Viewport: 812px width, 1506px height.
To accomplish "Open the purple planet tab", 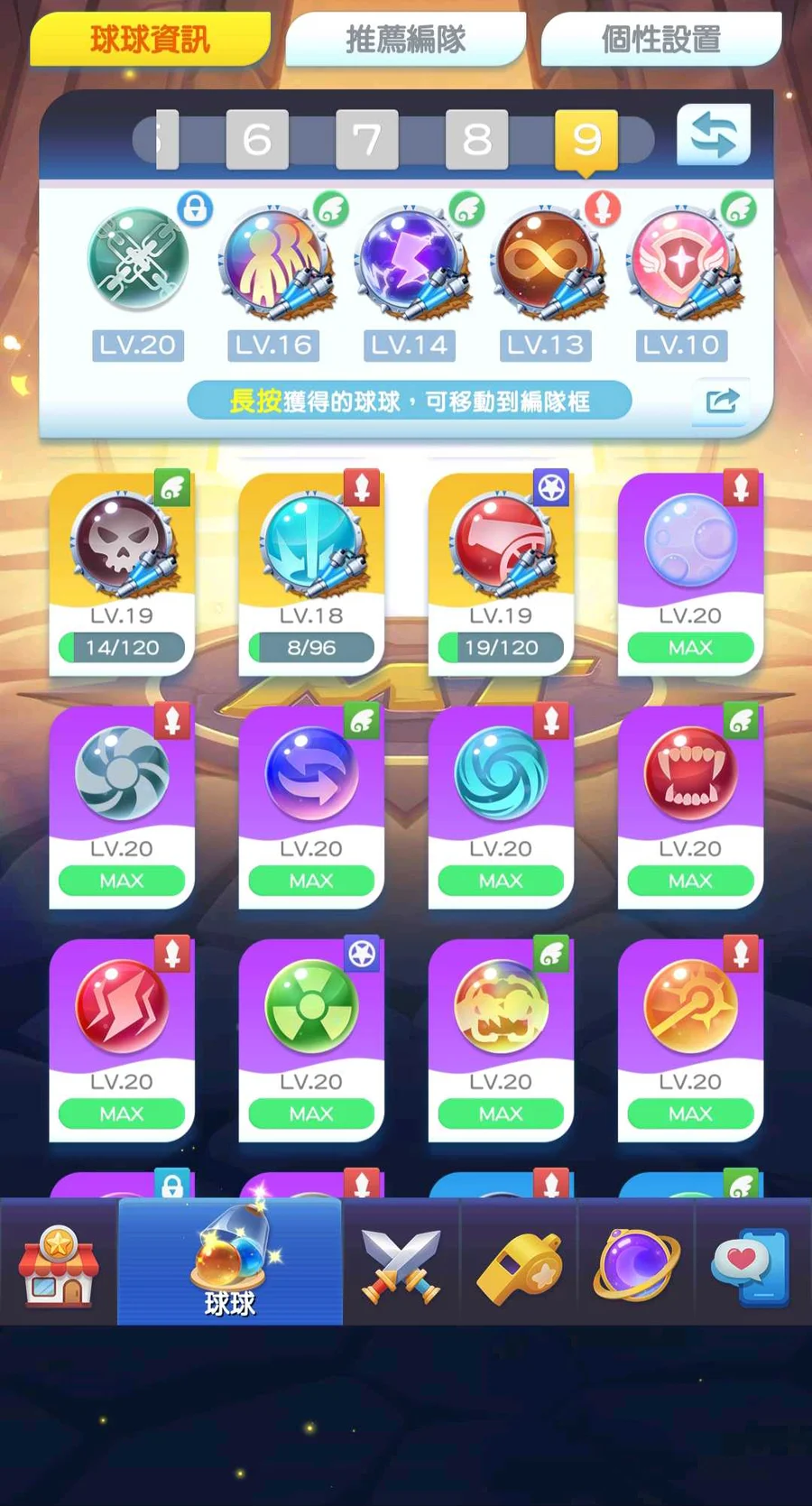I will 636,1263.
